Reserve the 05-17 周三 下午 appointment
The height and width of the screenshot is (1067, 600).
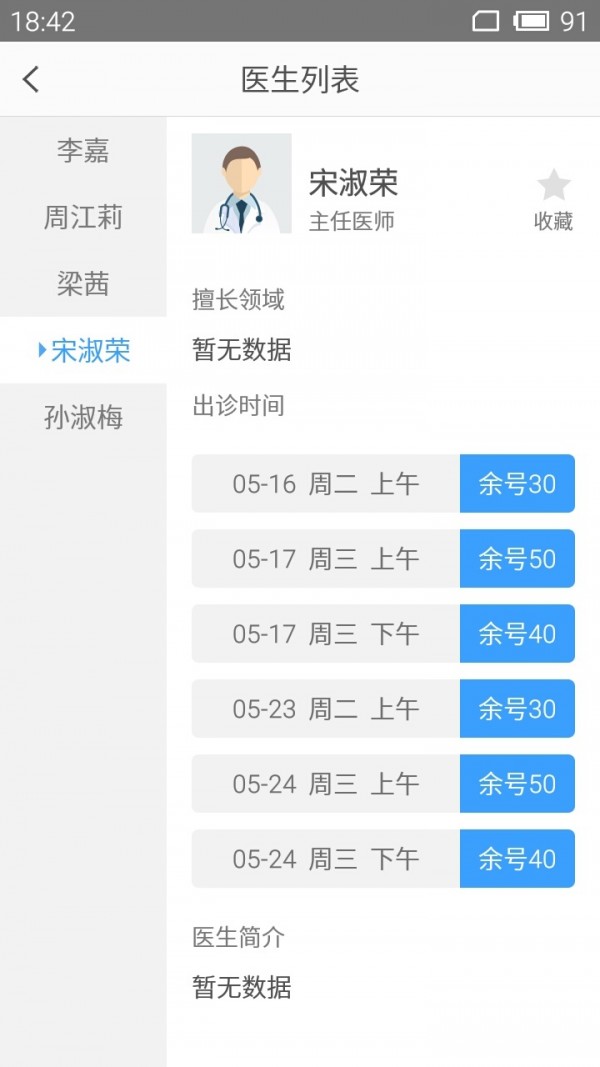[x=516, y=634]
